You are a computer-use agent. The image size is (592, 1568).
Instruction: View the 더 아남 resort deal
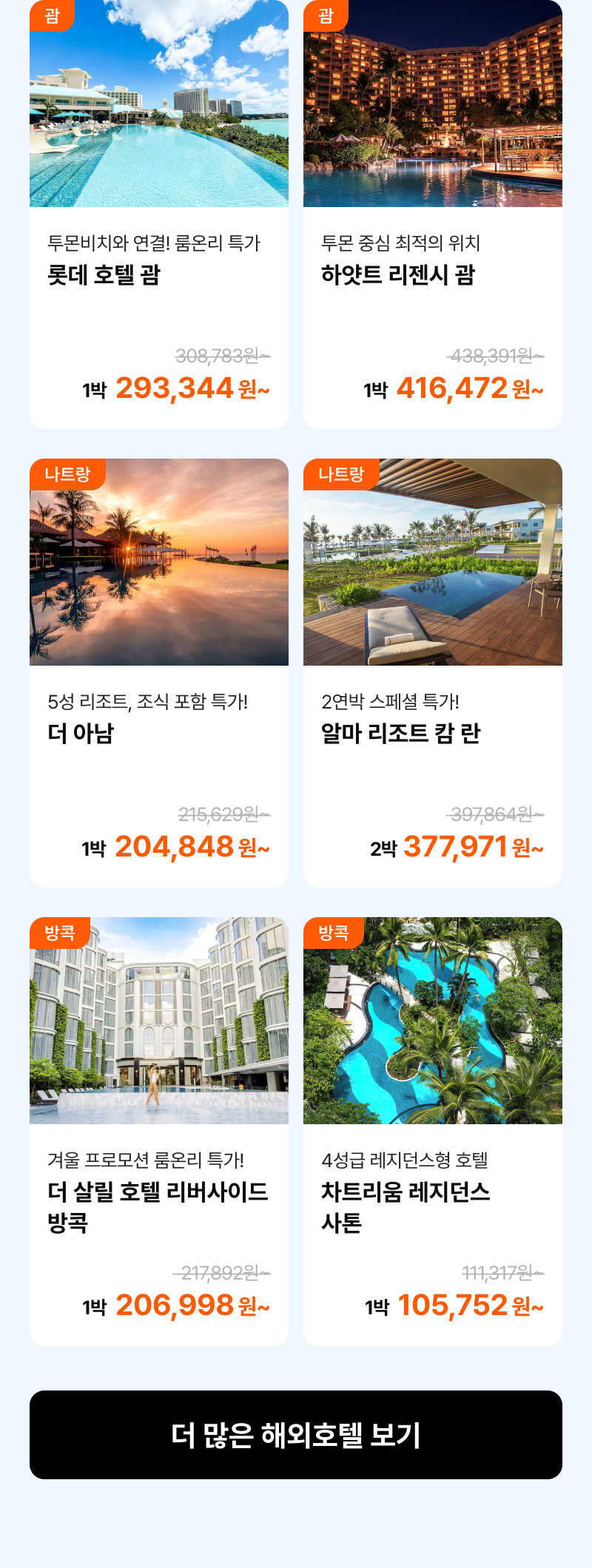point(159,673)
